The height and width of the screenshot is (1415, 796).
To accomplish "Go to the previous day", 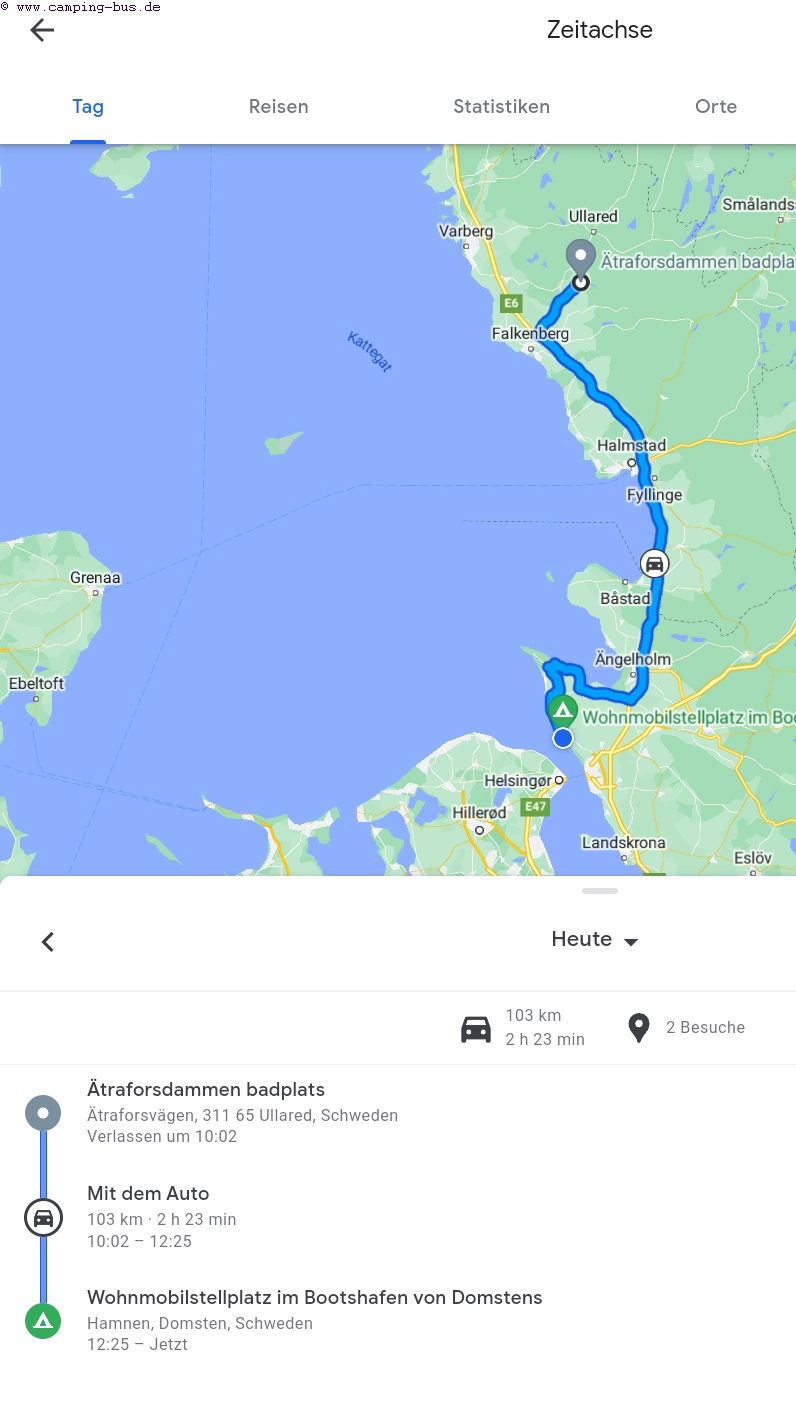I will (47, 941).
